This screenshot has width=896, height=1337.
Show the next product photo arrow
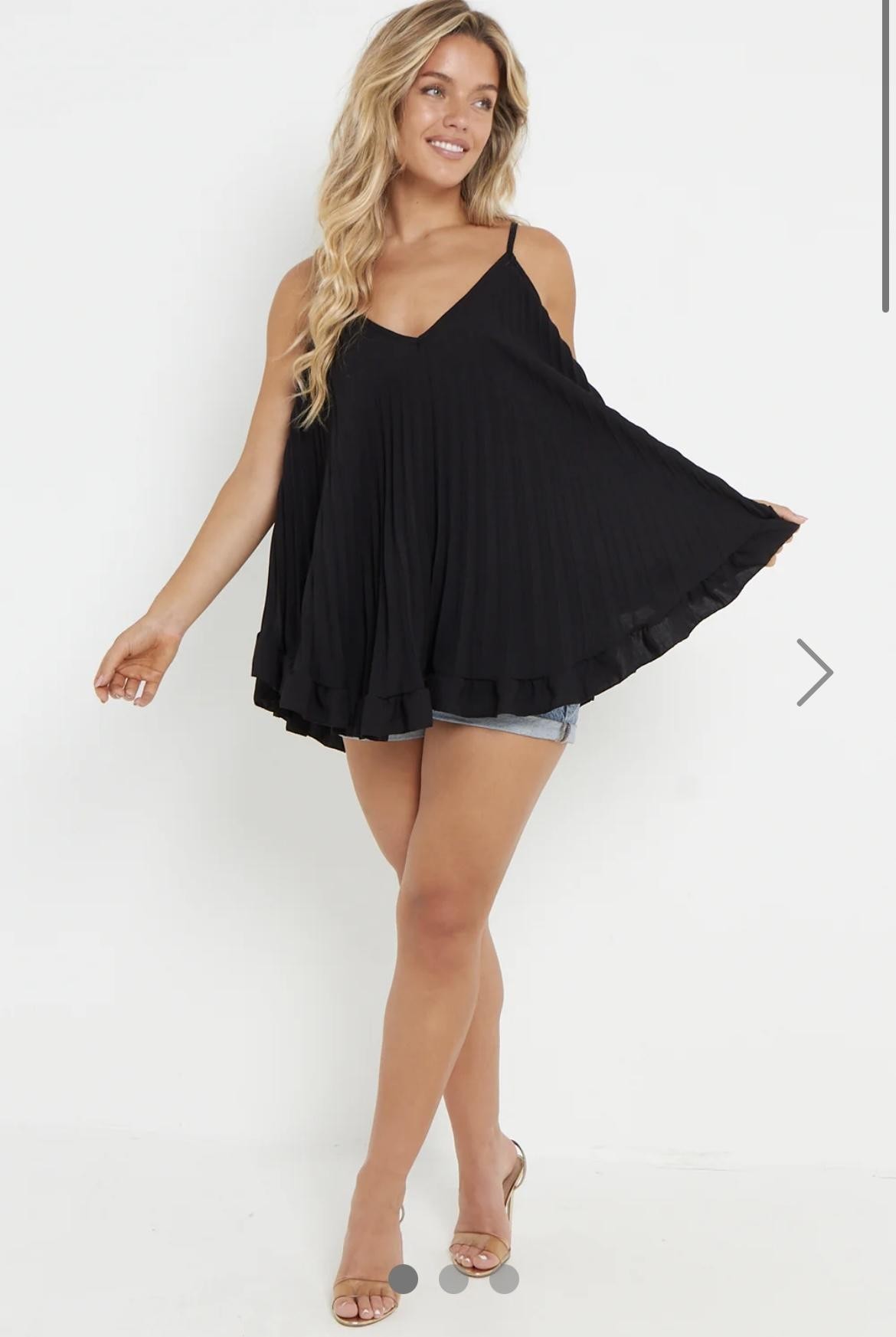point(815,672)
